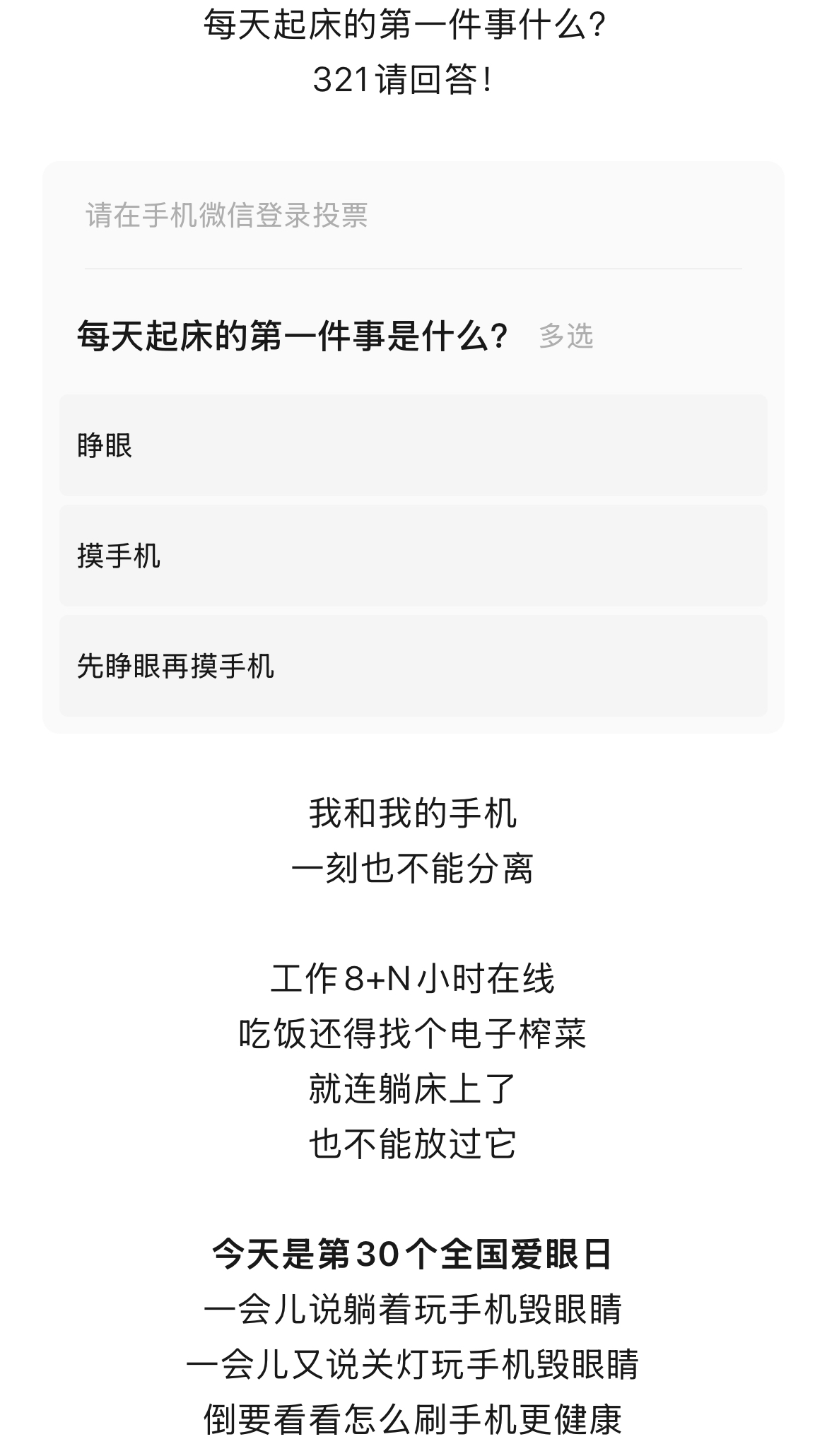Select the poll option 睁眼
Viewport: 827px width, 1456px height.
click(x=413, y=445)
